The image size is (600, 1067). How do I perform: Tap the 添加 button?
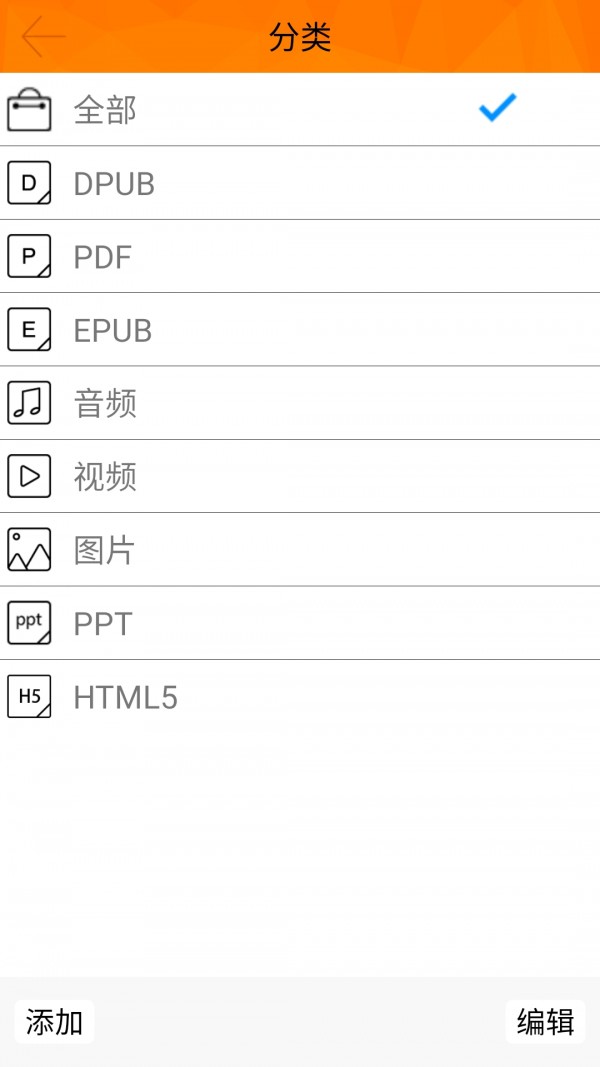54,1022
